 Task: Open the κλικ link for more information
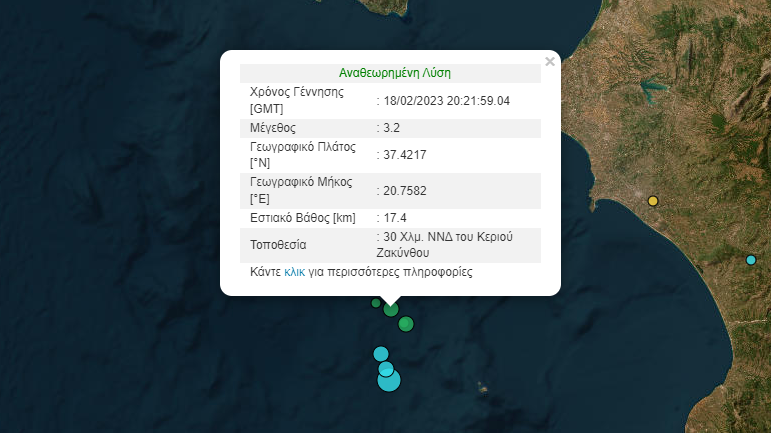pyautogui.click(x=294, y=271)
